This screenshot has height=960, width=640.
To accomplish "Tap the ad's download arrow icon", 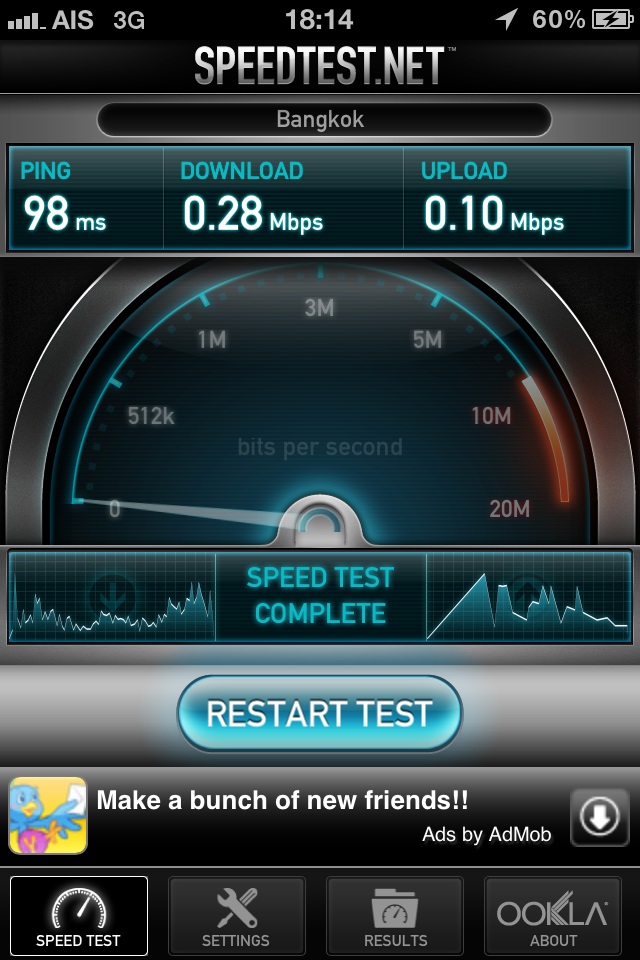I will 599,817.
